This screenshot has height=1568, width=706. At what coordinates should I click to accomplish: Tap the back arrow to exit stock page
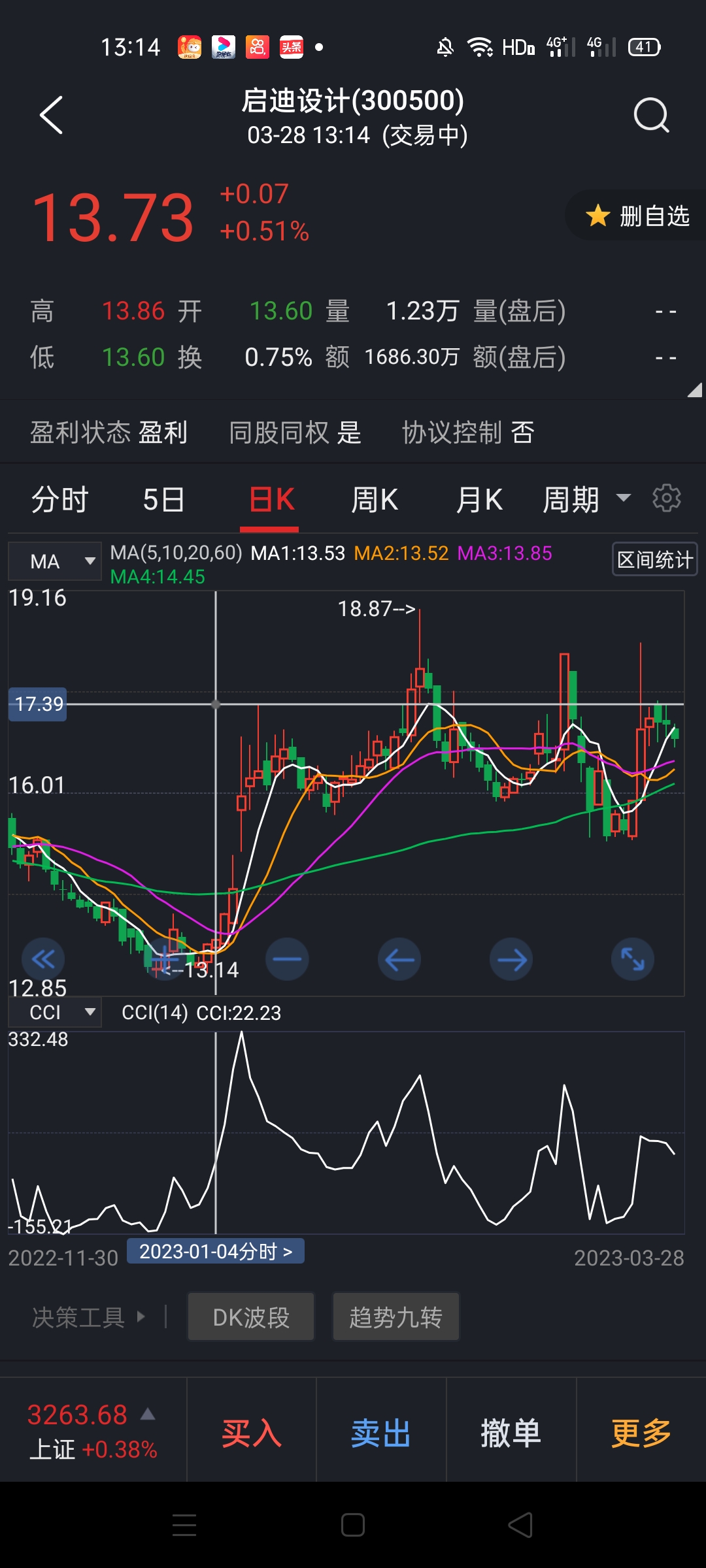point(52,114)
